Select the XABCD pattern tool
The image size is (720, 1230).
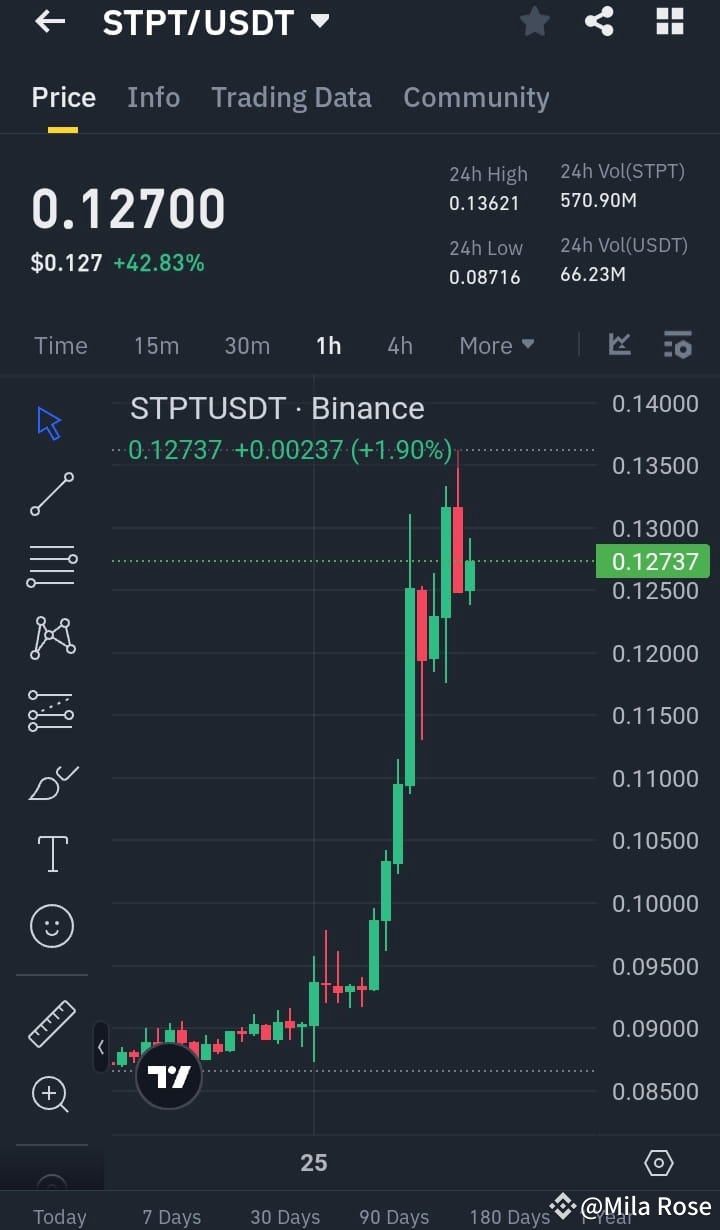tap(51, 638)
